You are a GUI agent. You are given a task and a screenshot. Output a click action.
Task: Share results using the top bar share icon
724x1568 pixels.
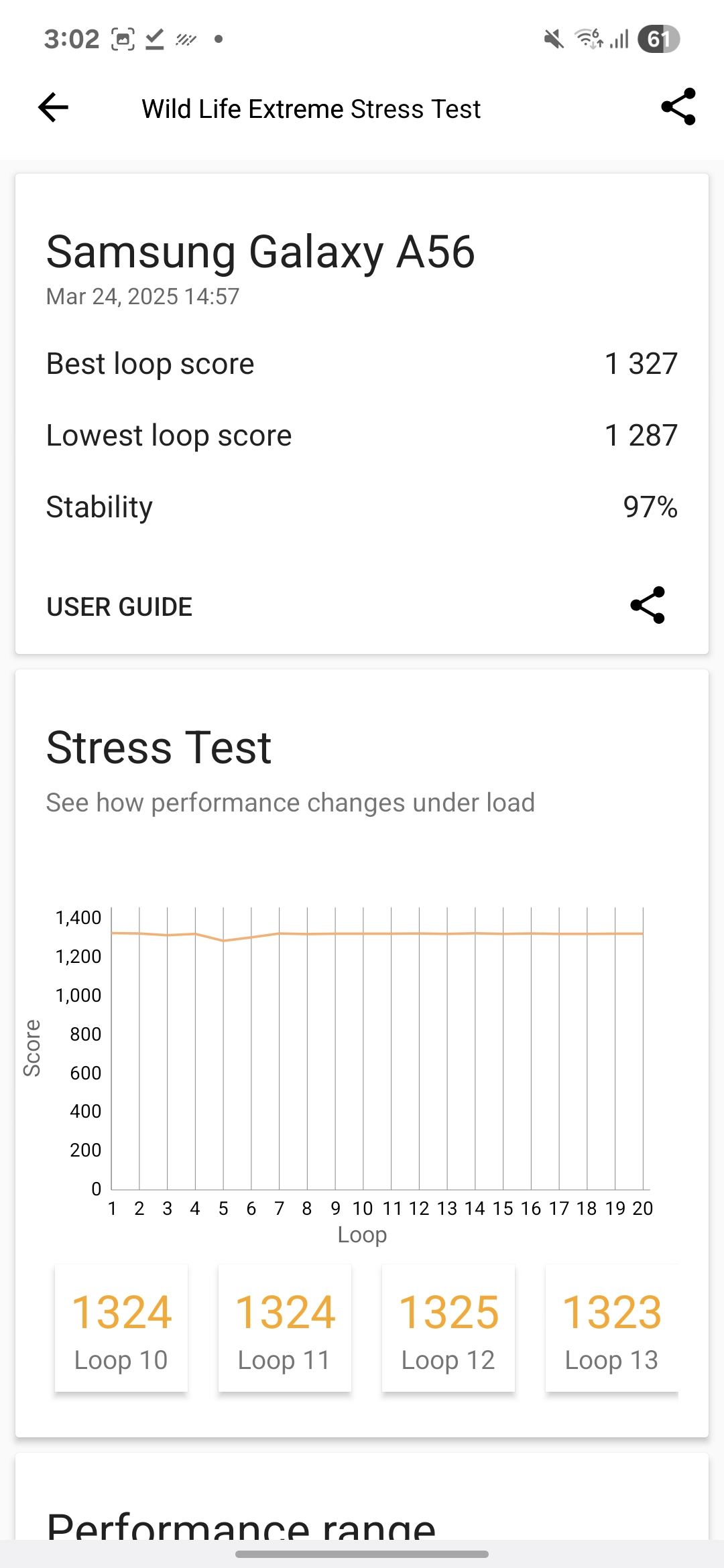(678, 107)
